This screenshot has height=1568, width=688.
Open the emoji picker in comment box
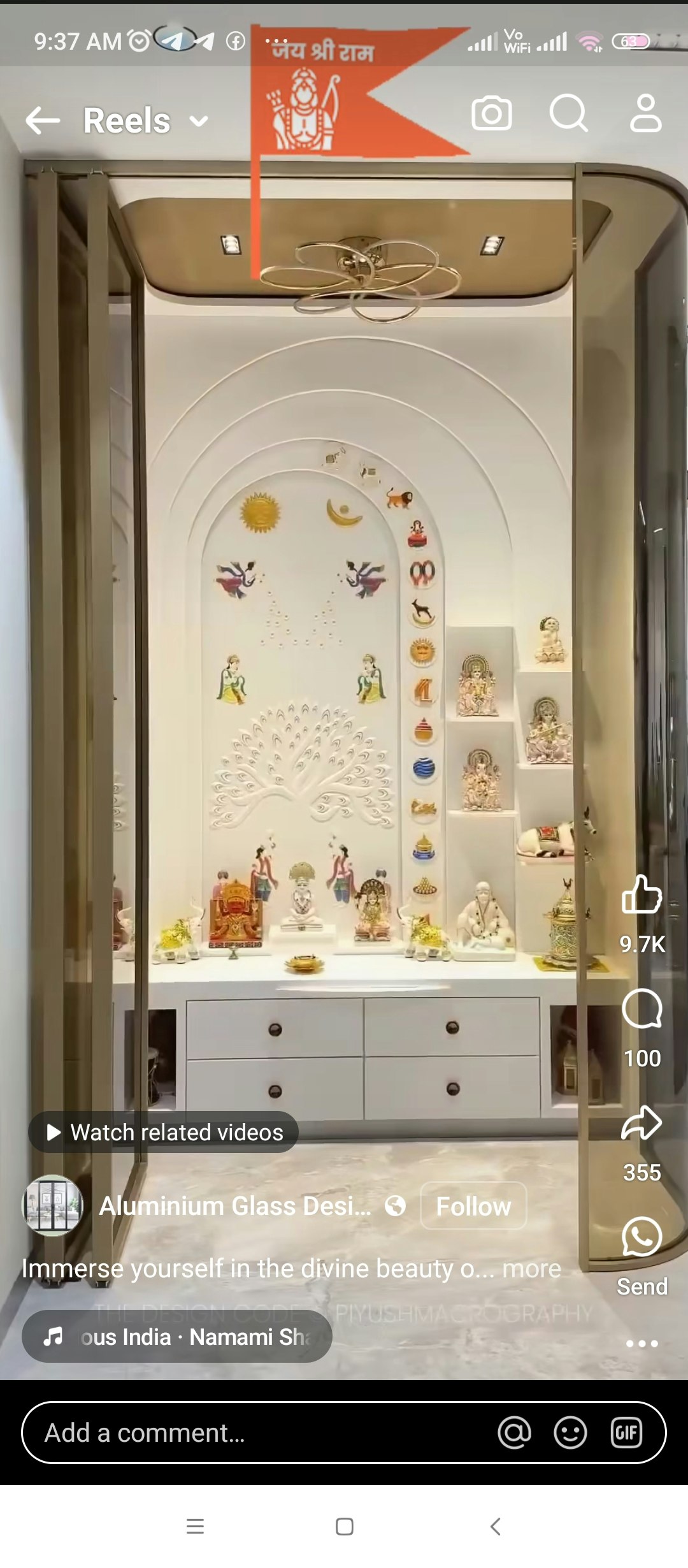click(x=570, y=1433)
